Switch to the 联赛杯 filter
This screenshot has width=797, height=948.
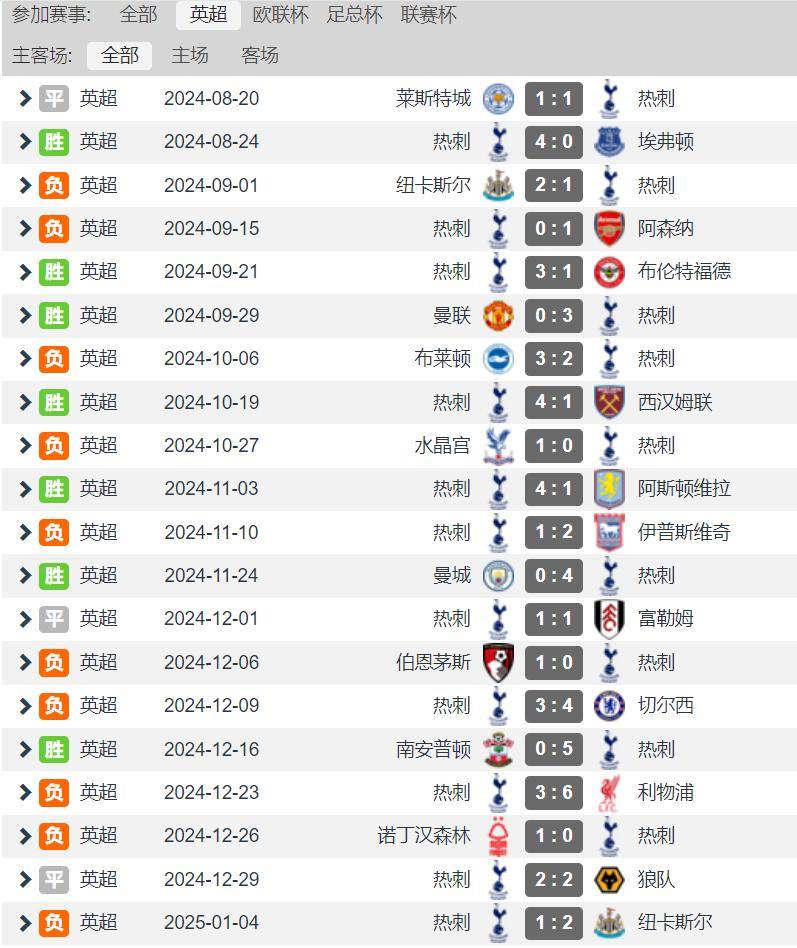click(428, 15)
